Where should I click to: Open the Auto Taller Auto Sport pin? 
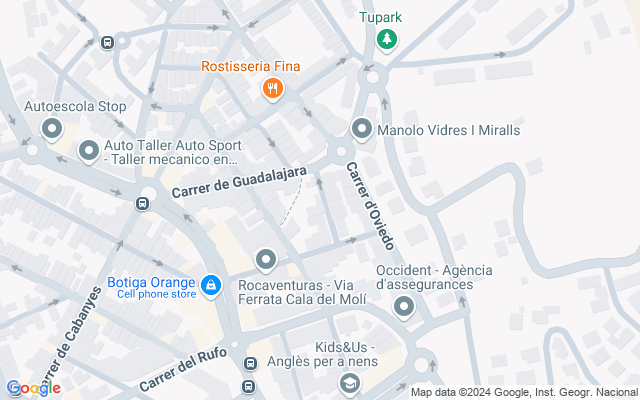point(89,150)
